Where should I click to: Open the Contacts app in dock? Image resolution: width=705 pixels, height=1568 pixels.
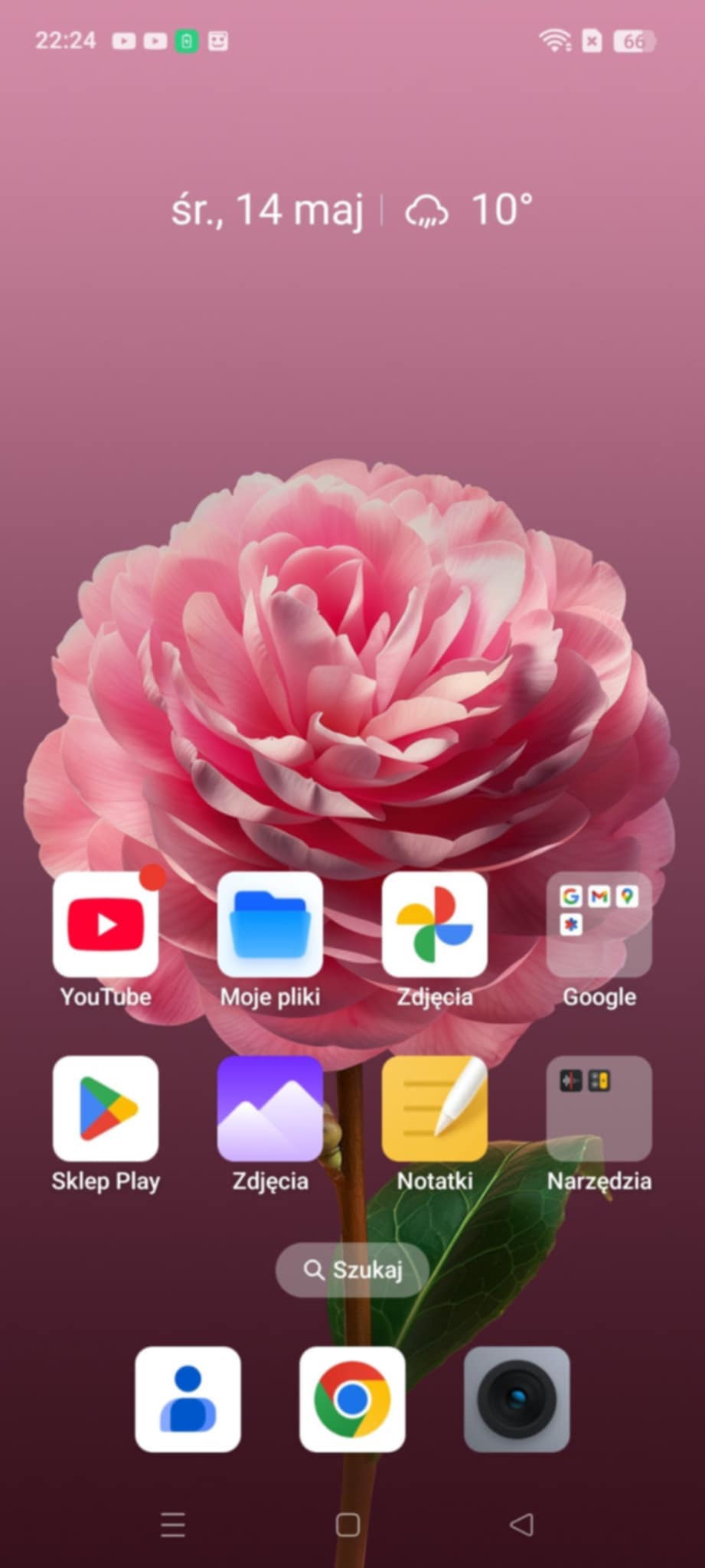(x=188, y=1399)
